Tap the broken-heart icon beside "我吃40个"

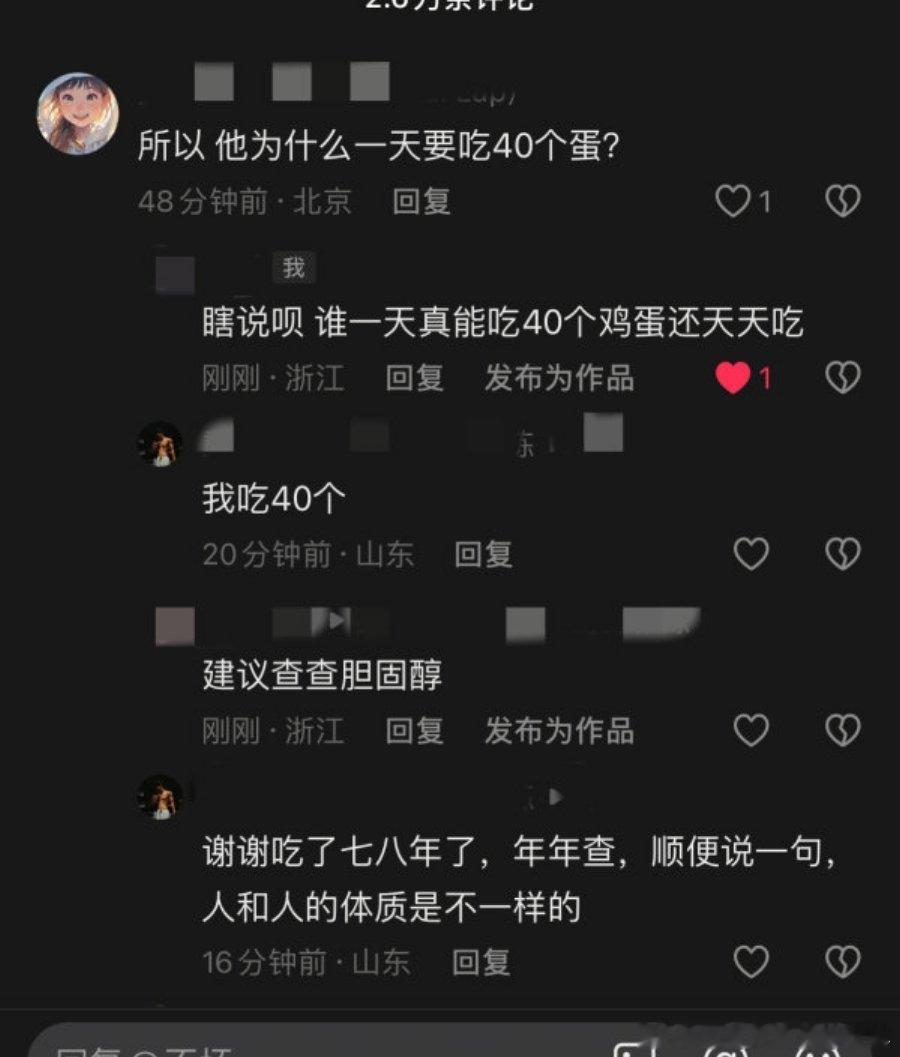coord(843,553)
